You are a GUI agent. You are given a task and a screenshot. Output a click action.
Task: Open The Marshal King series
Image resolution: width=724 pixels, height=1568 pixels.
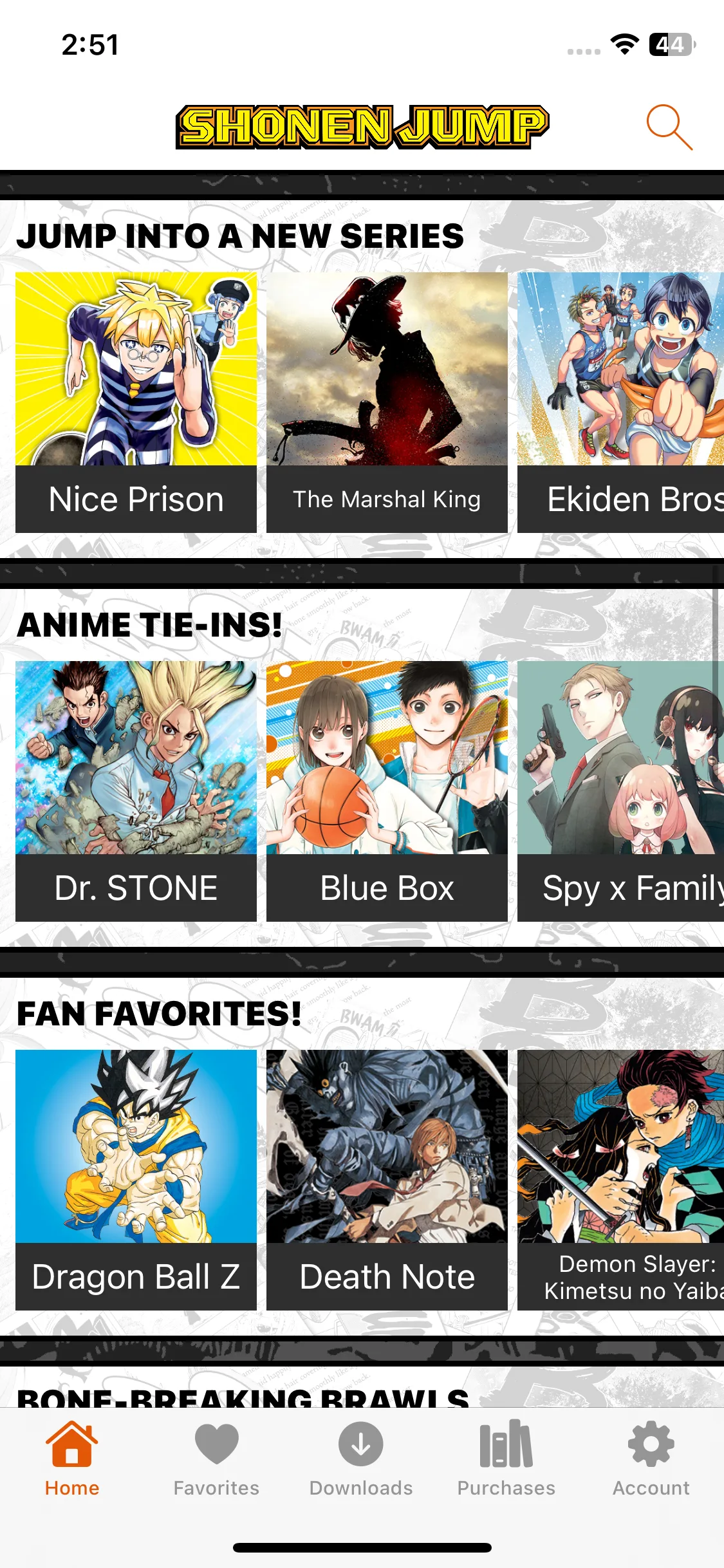tap(387, 402)
